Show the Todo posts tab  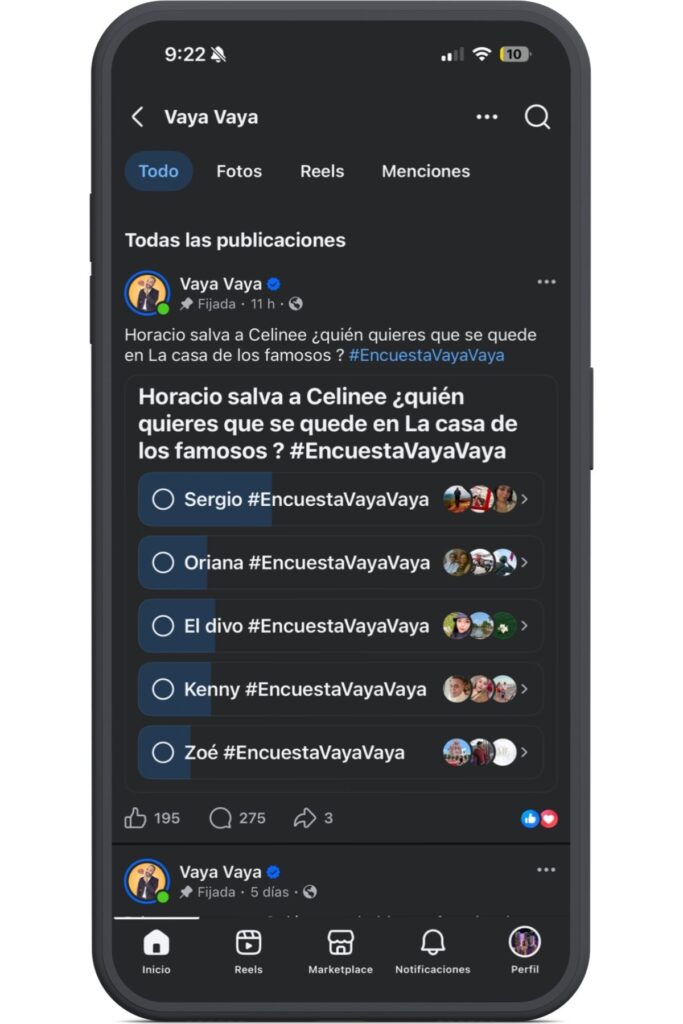158,171
